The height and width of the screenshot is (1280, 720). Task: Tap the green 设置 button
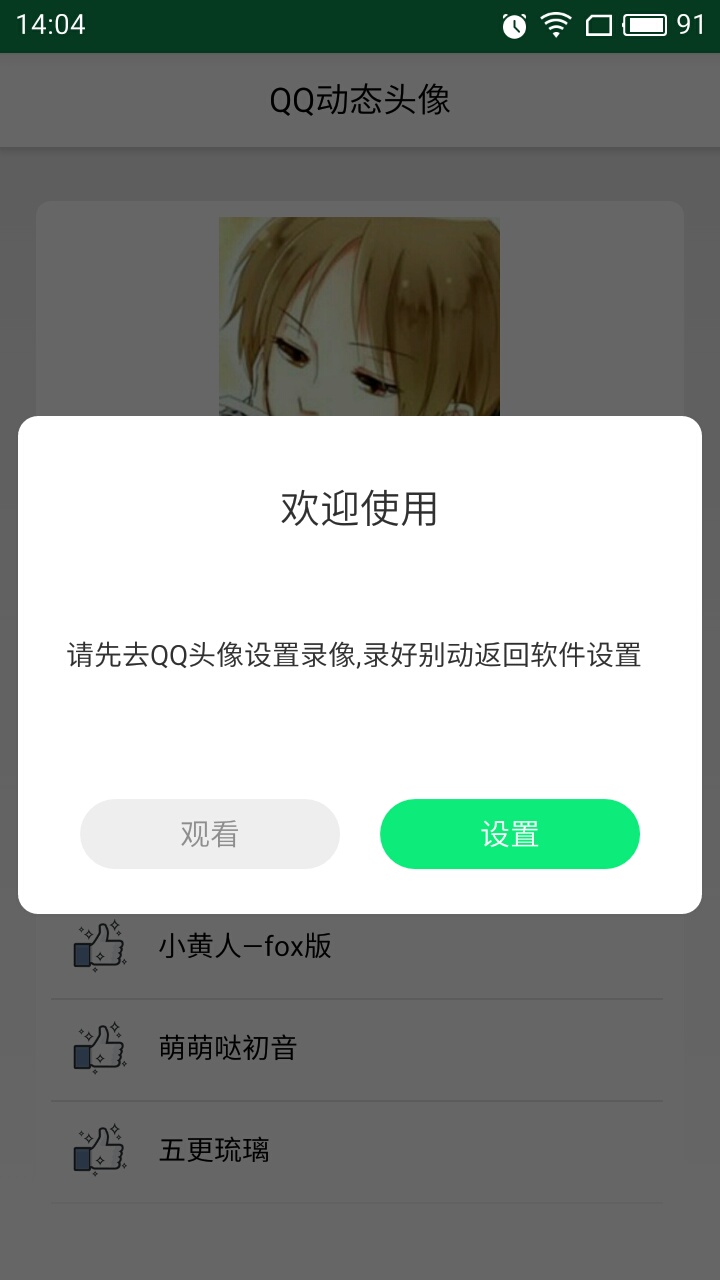510,834
